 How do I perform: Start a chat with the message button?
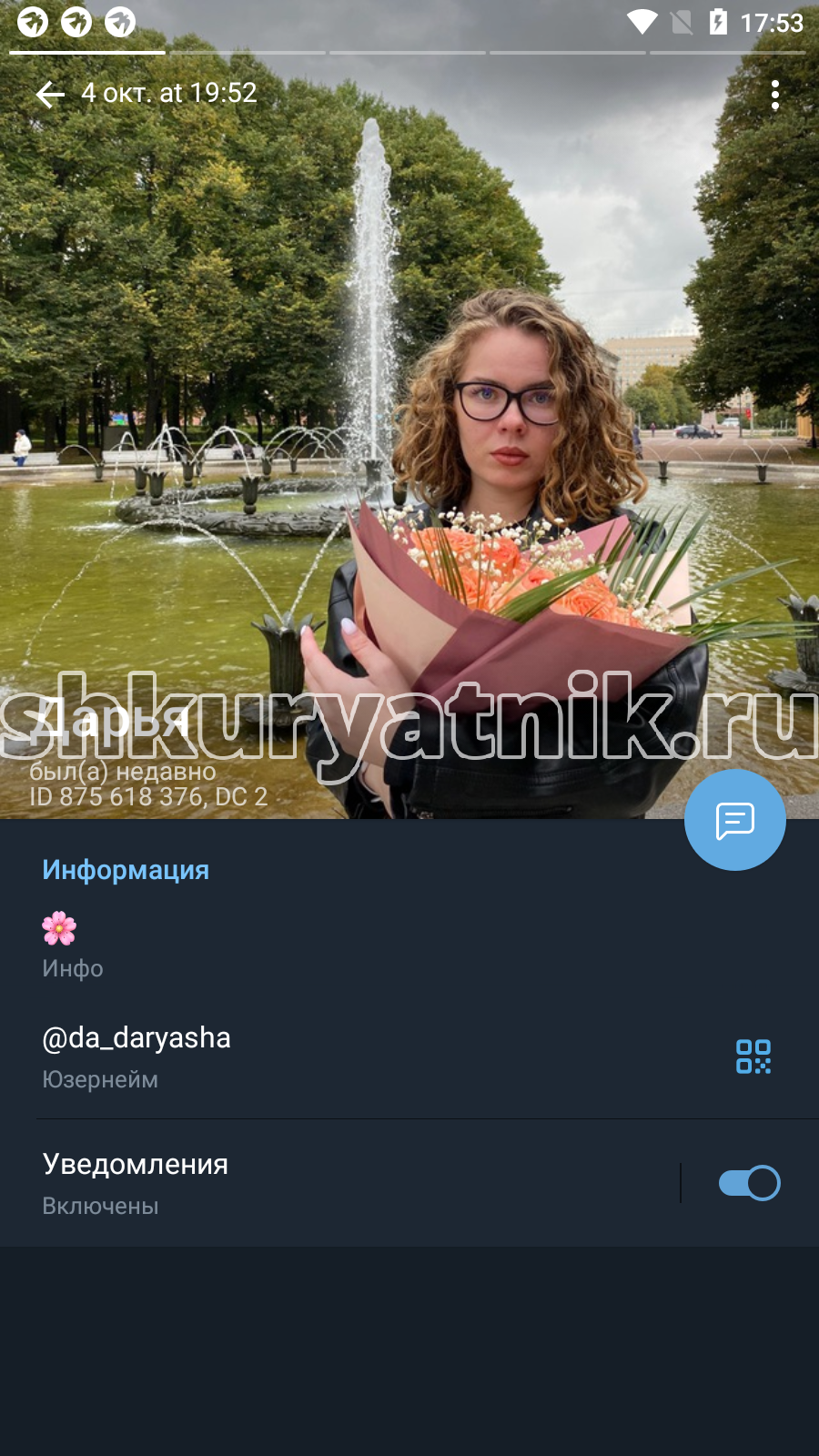tap(735, 820)
